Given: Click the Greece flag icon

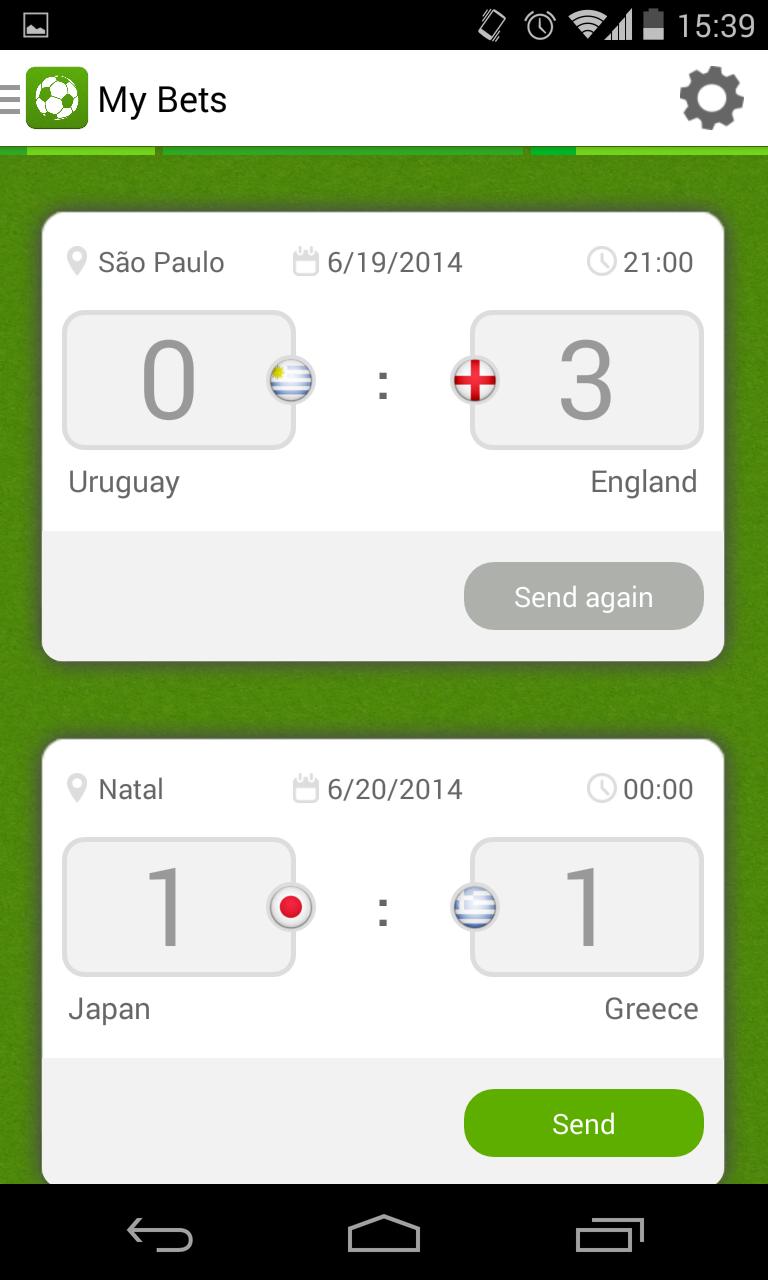Looking at the screenshot, I should [x=474, y=907].
